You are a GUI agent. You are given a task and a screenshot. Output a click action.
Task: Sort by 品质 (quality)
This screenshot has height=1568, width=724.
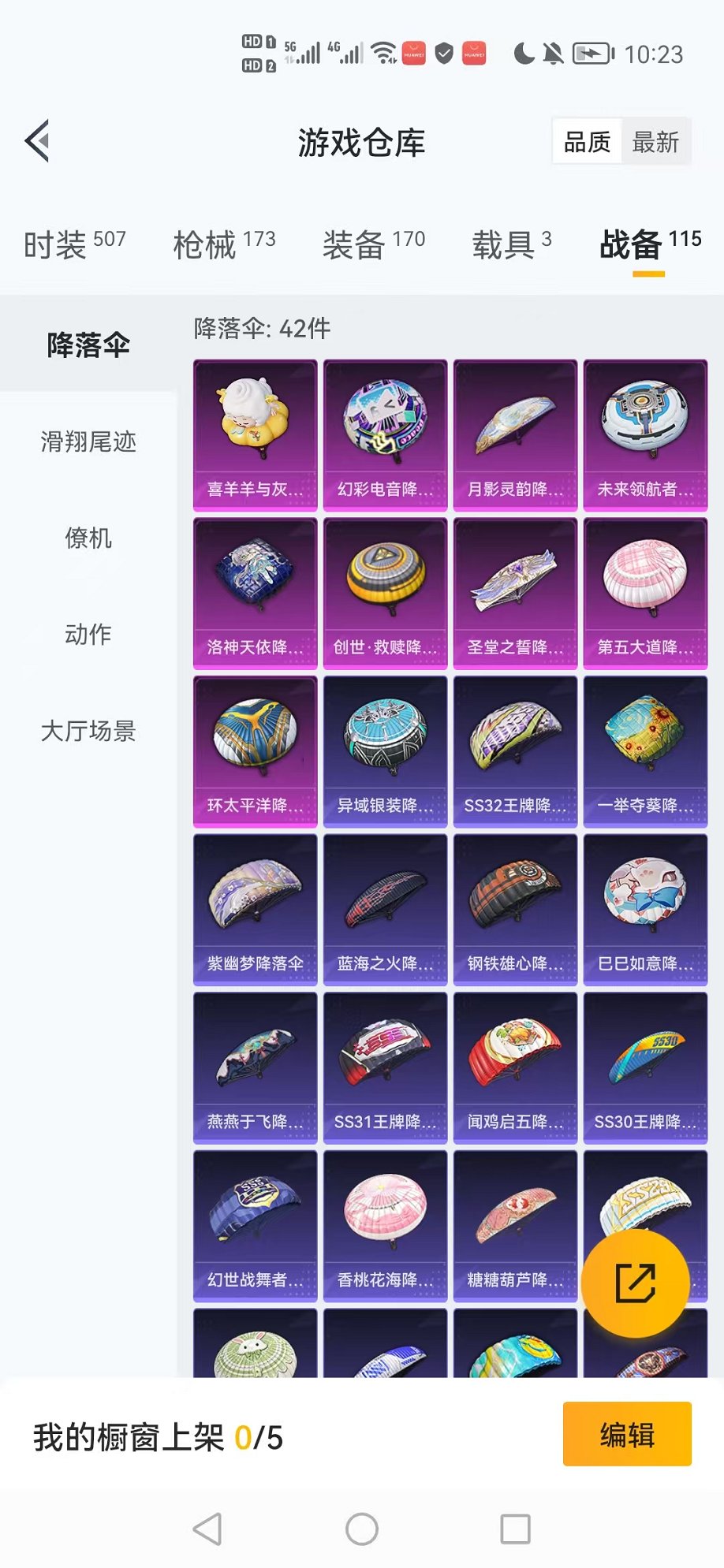pyautogui.click(x=587, y=142)
